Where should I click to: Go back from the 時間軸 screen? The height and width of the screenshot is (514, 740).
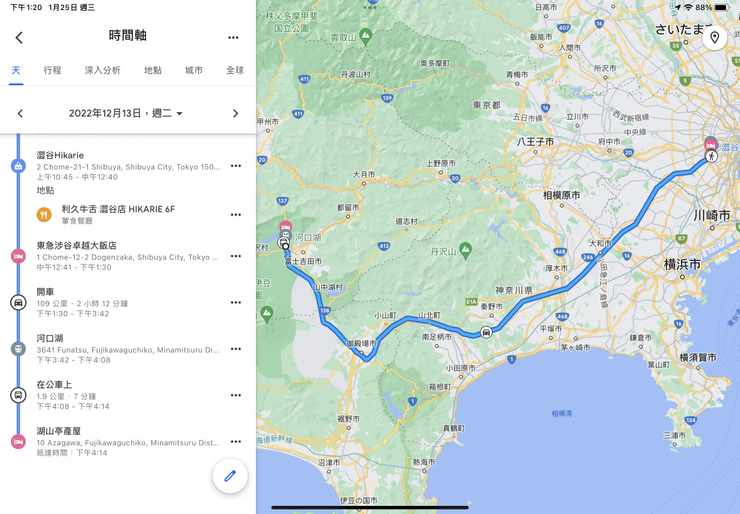coord(19,38)
